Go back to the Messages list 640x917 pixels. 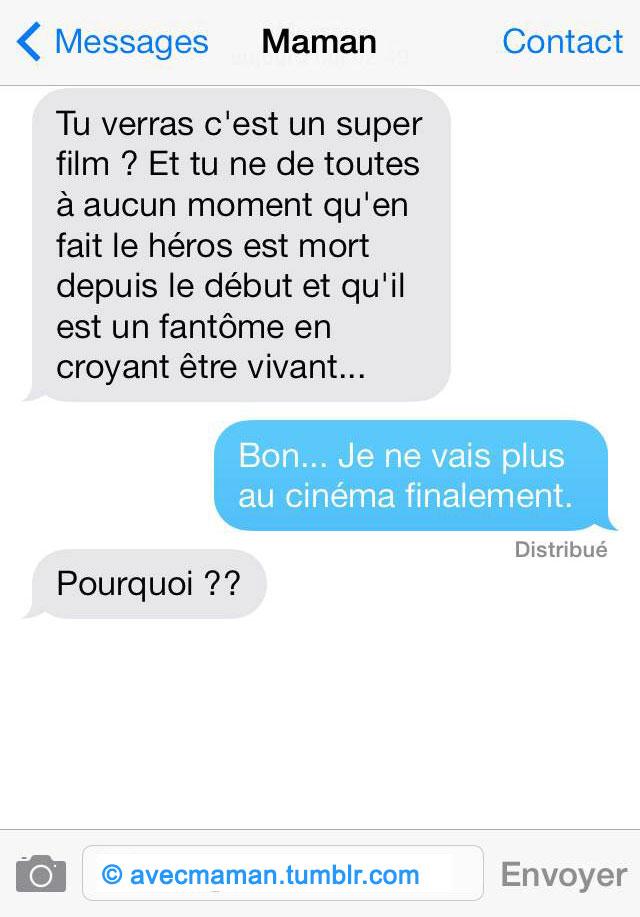pyautogui.click(x=112, y=42)
